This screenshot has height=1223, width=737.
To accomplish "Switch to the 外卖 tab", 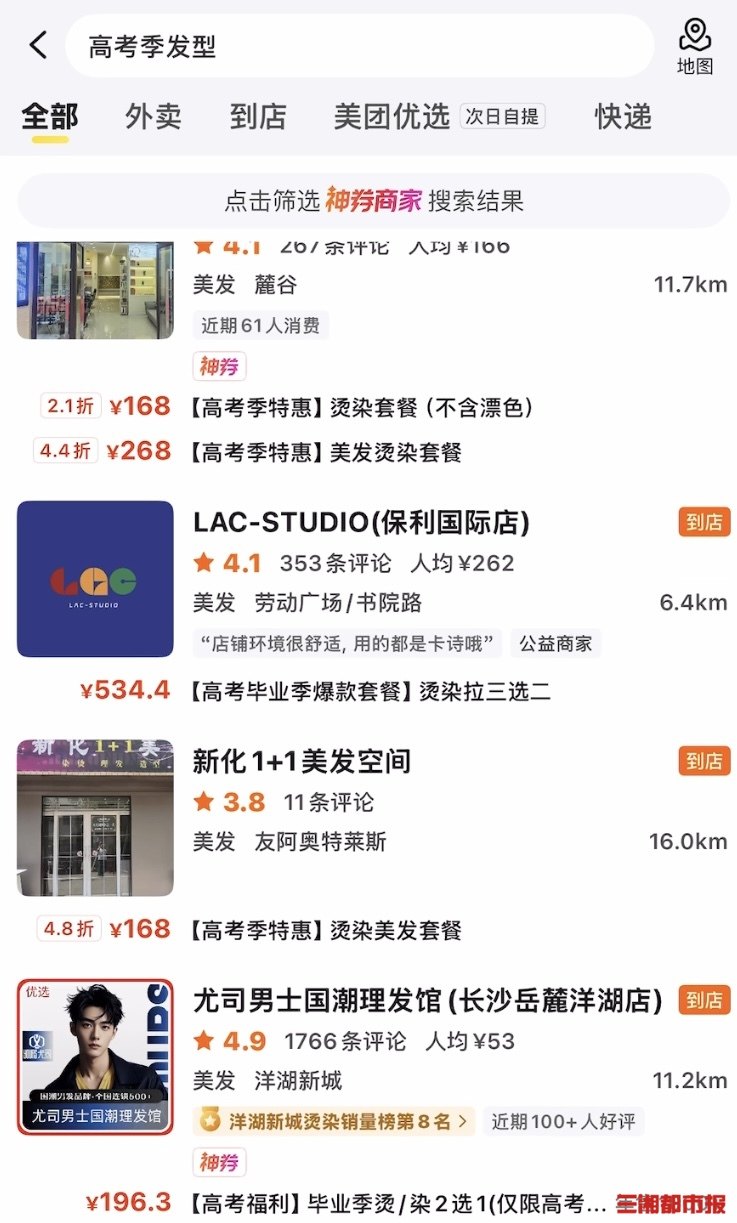I will (x=153, y=116).
